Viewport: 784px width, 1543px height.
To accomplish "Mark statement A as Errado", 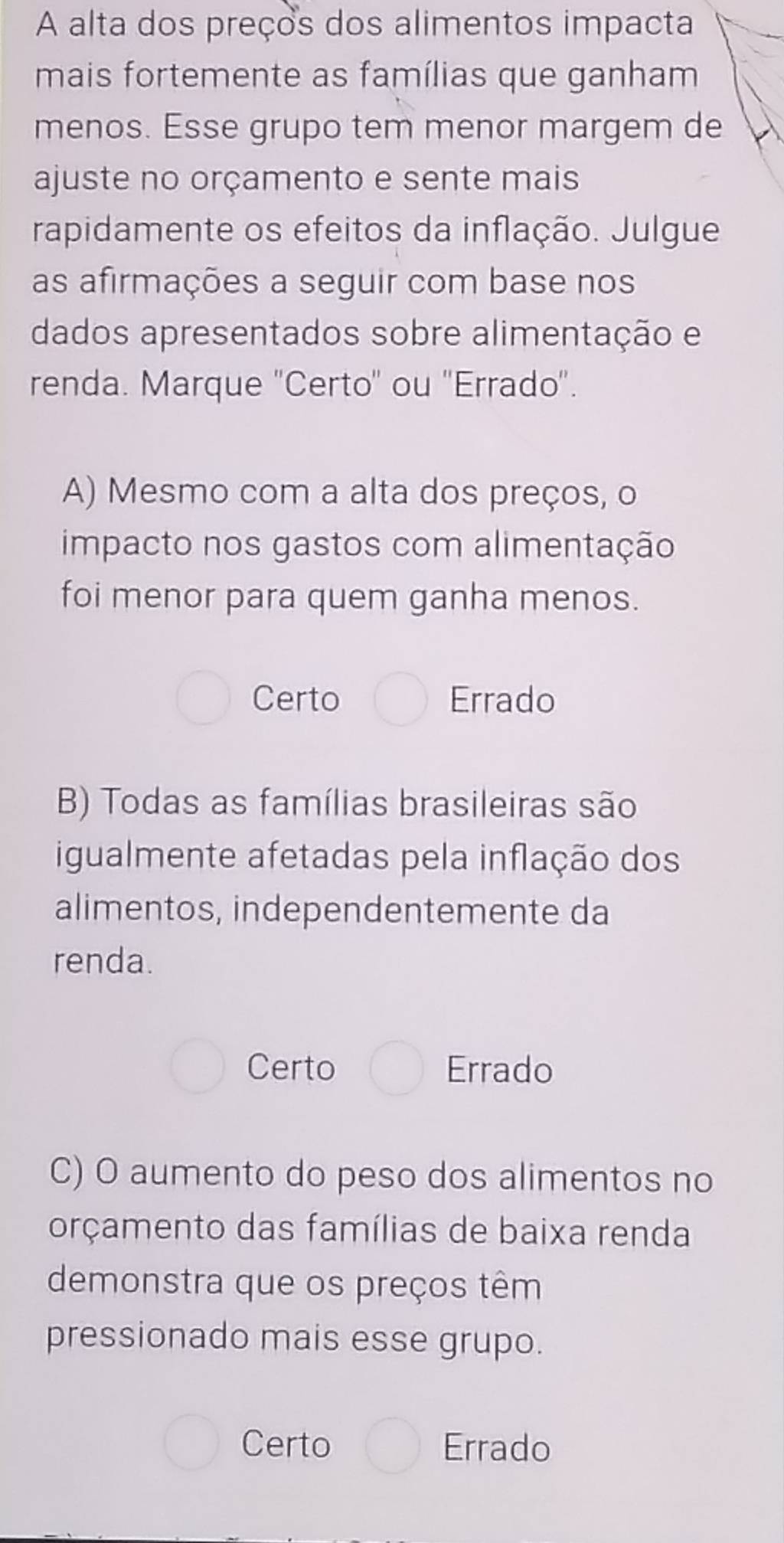I will point(400,698).
